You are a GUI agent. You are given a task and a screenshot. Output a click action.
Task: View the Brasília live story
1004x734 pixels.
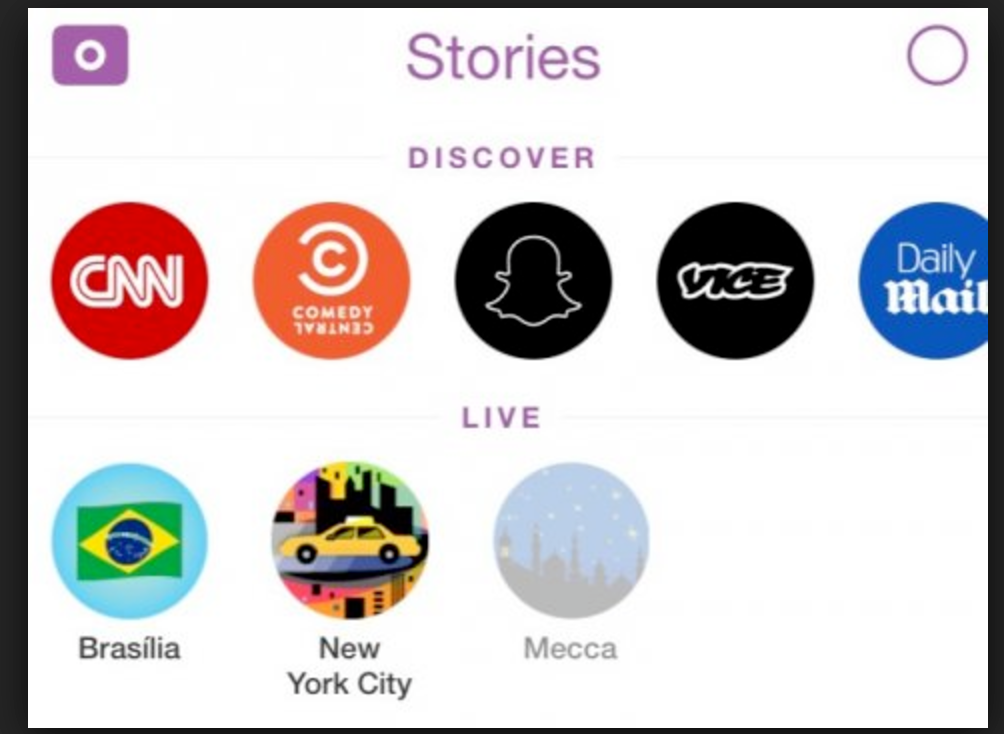129,541
